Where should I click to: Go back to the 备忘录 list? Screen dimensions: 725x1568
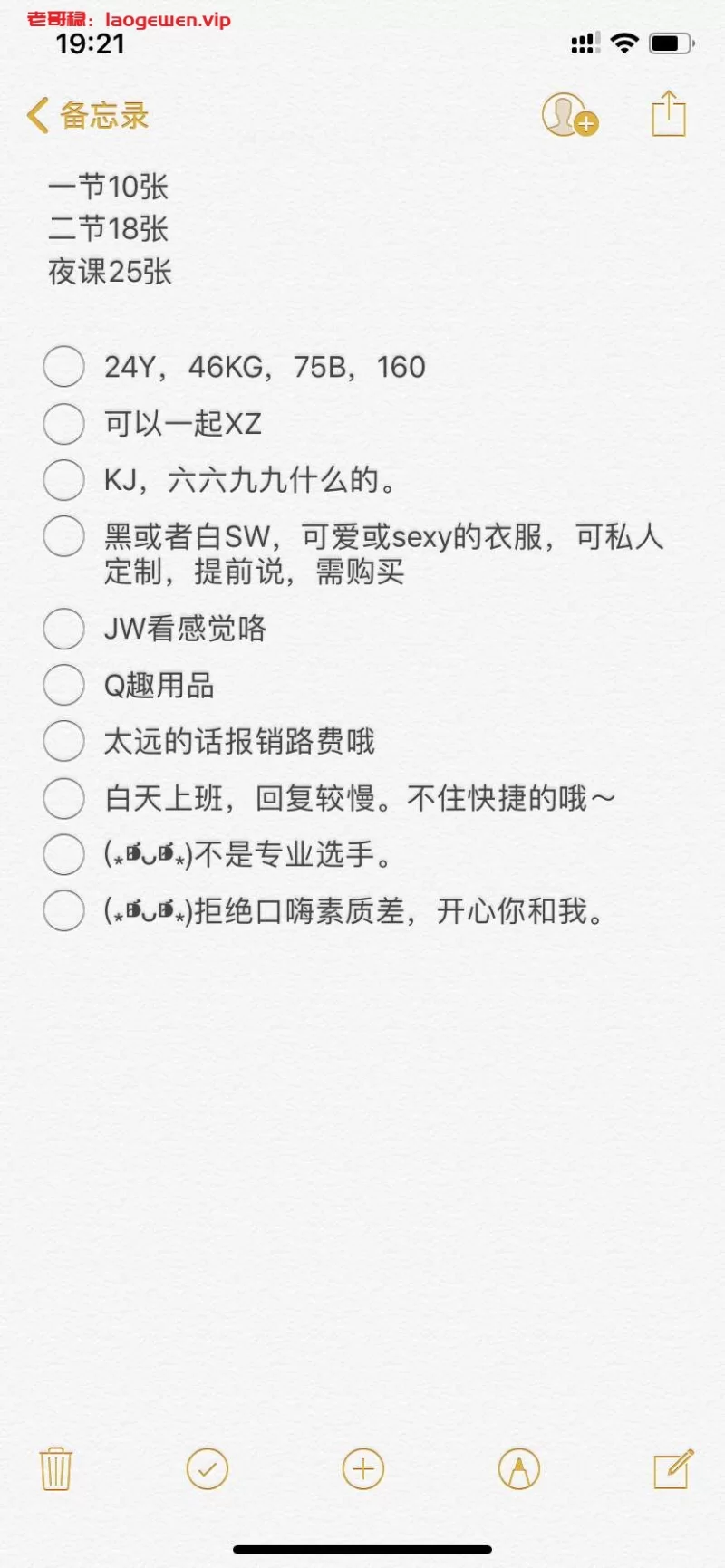[x=87, y=116]
